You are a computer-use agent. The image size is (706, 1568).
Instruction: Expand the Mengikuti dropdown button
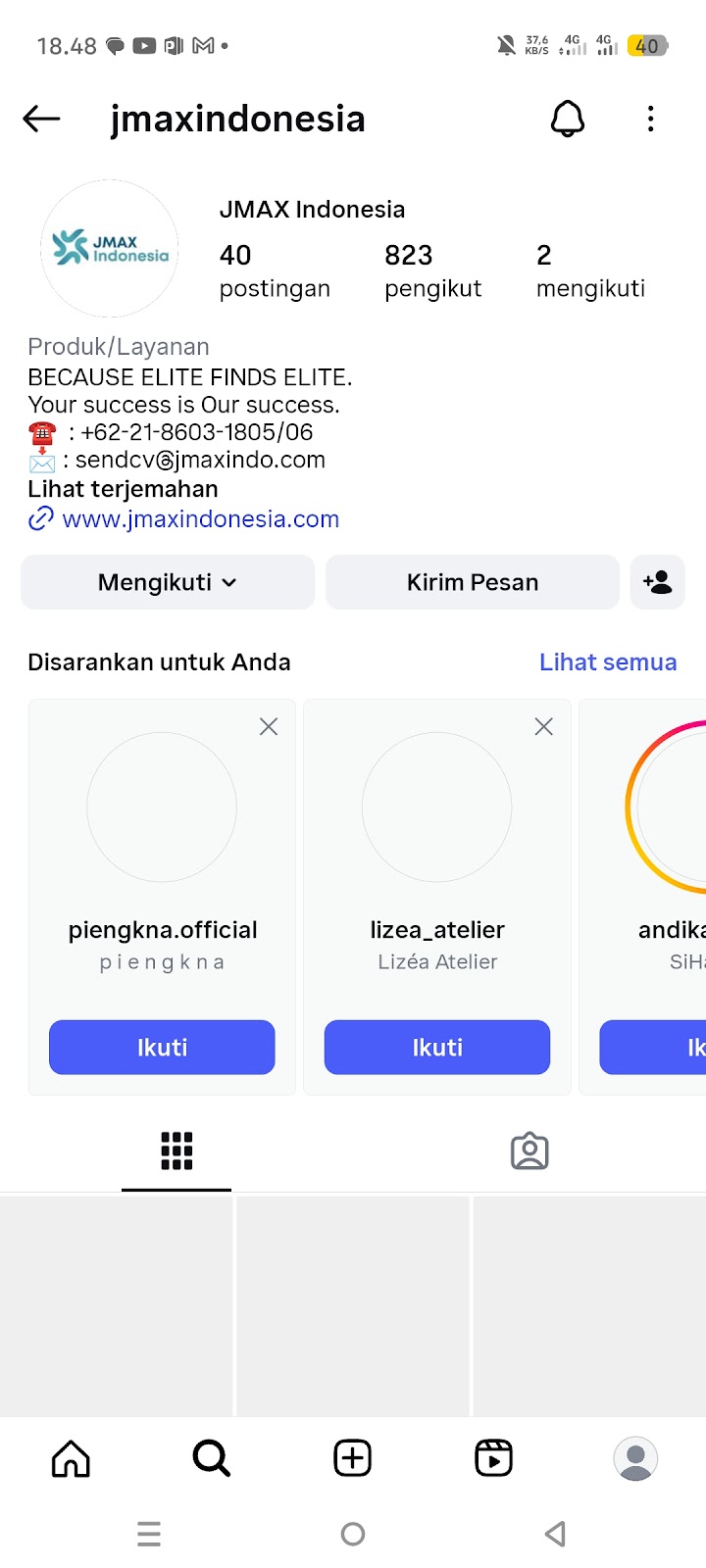[168, 582]
